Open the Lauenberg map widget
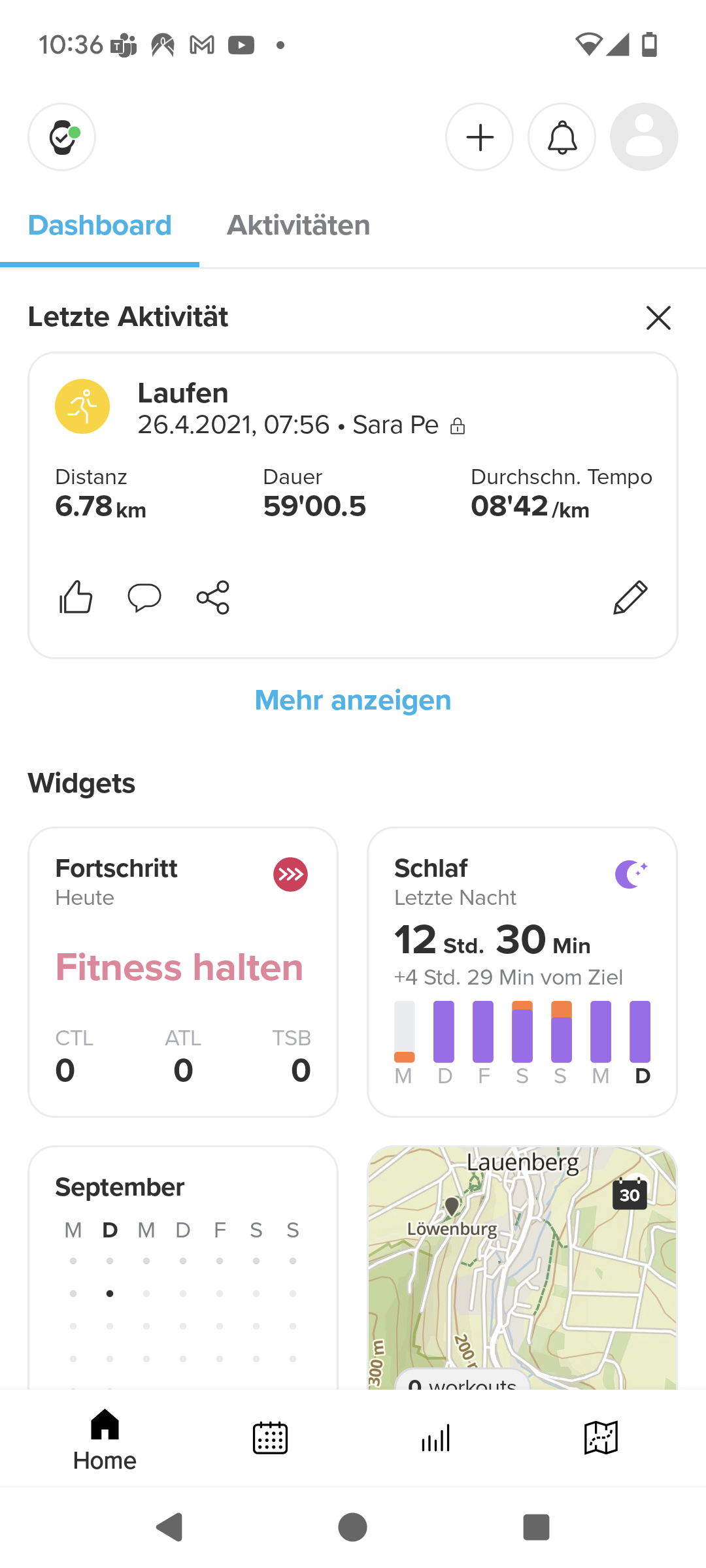The width and height of the screenshot is (706, 1568). (522, 1267)
